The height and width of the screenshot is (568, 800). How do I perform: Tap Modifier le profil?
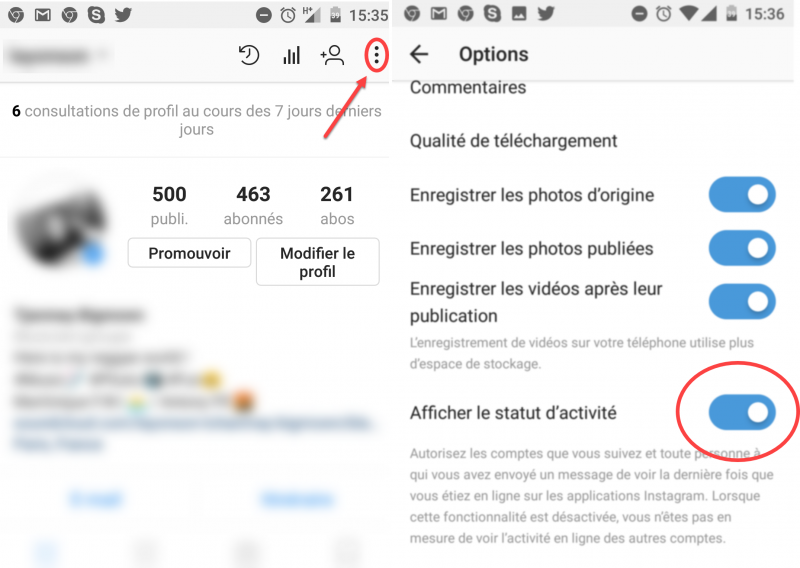(317, 262)
